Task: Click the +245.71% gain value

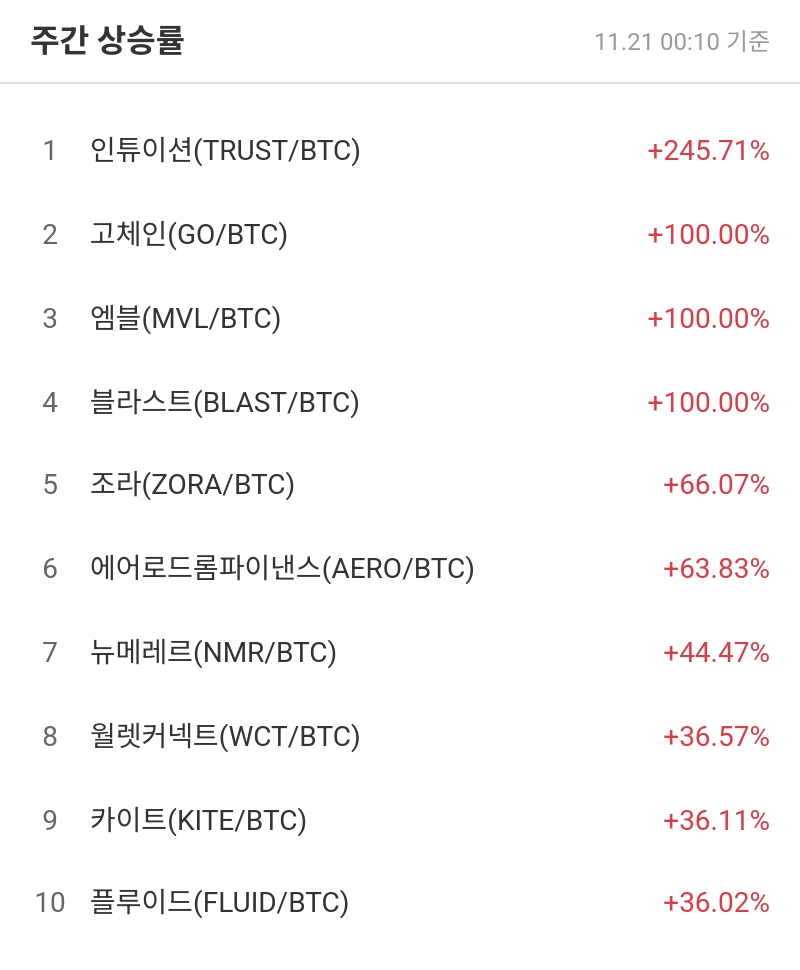Action: [x=706, y=151]
